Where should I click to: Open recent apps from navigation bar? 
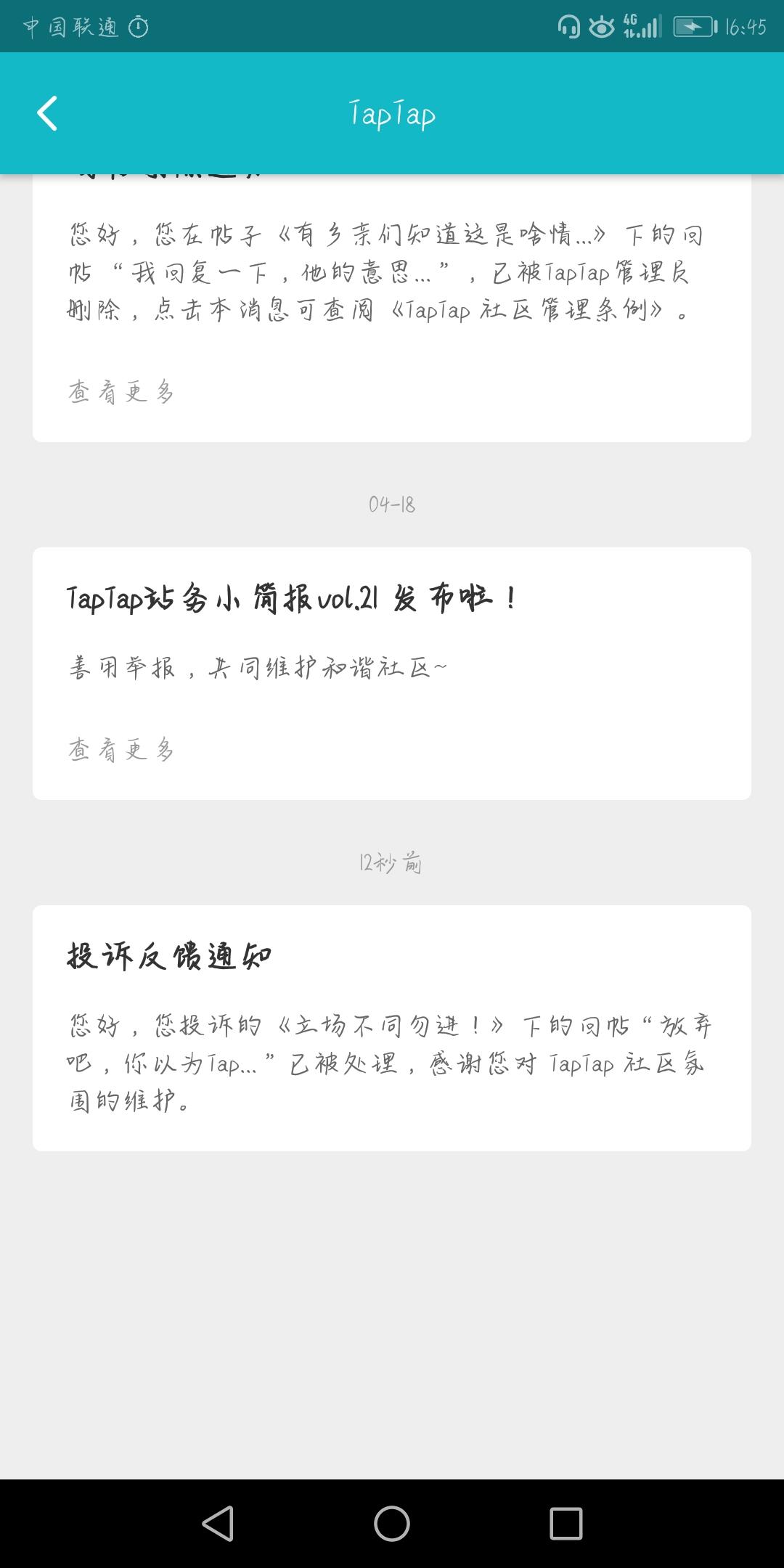coord(566,1523)
